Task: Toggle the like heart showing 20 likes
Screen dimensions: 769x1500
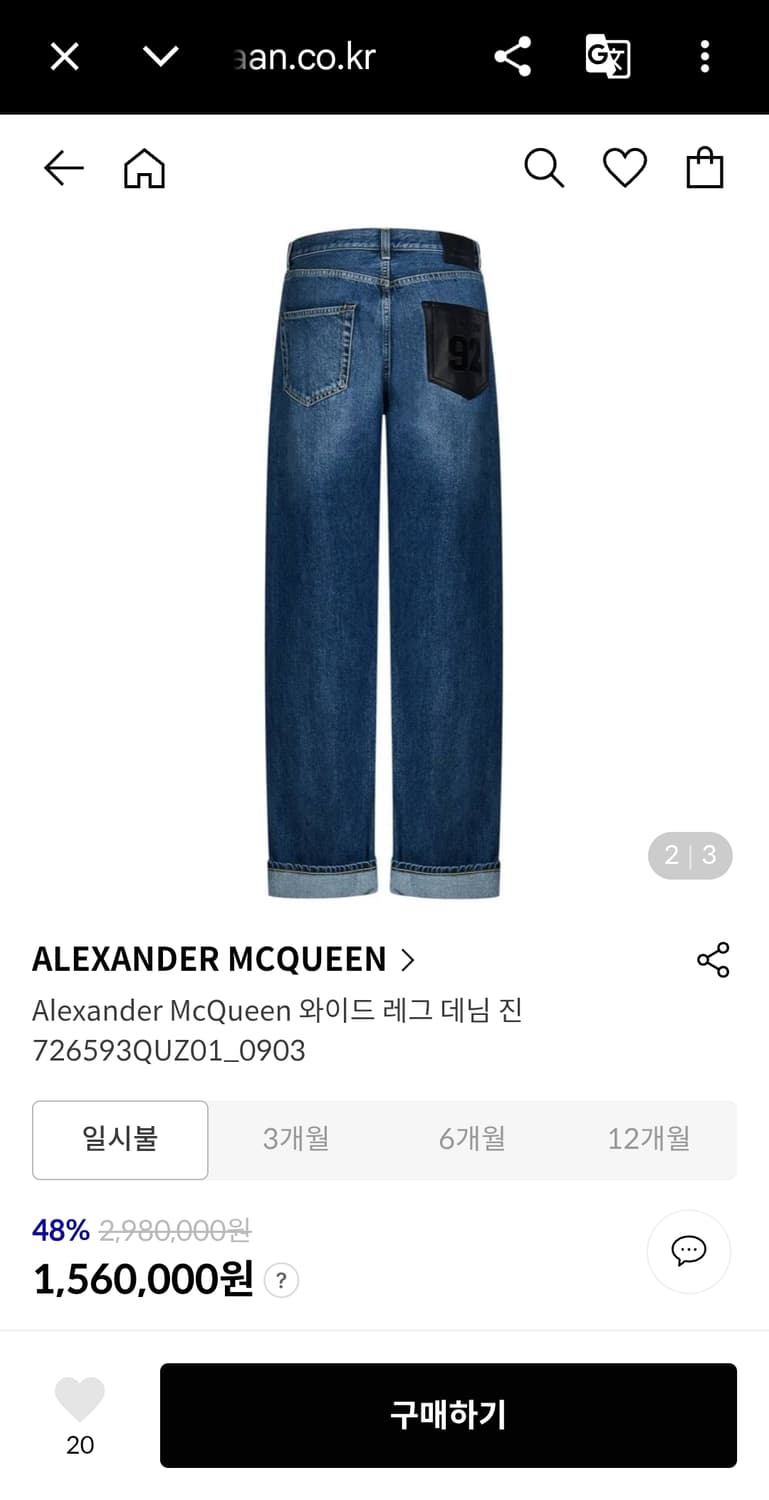Action: click(79, 1401)
